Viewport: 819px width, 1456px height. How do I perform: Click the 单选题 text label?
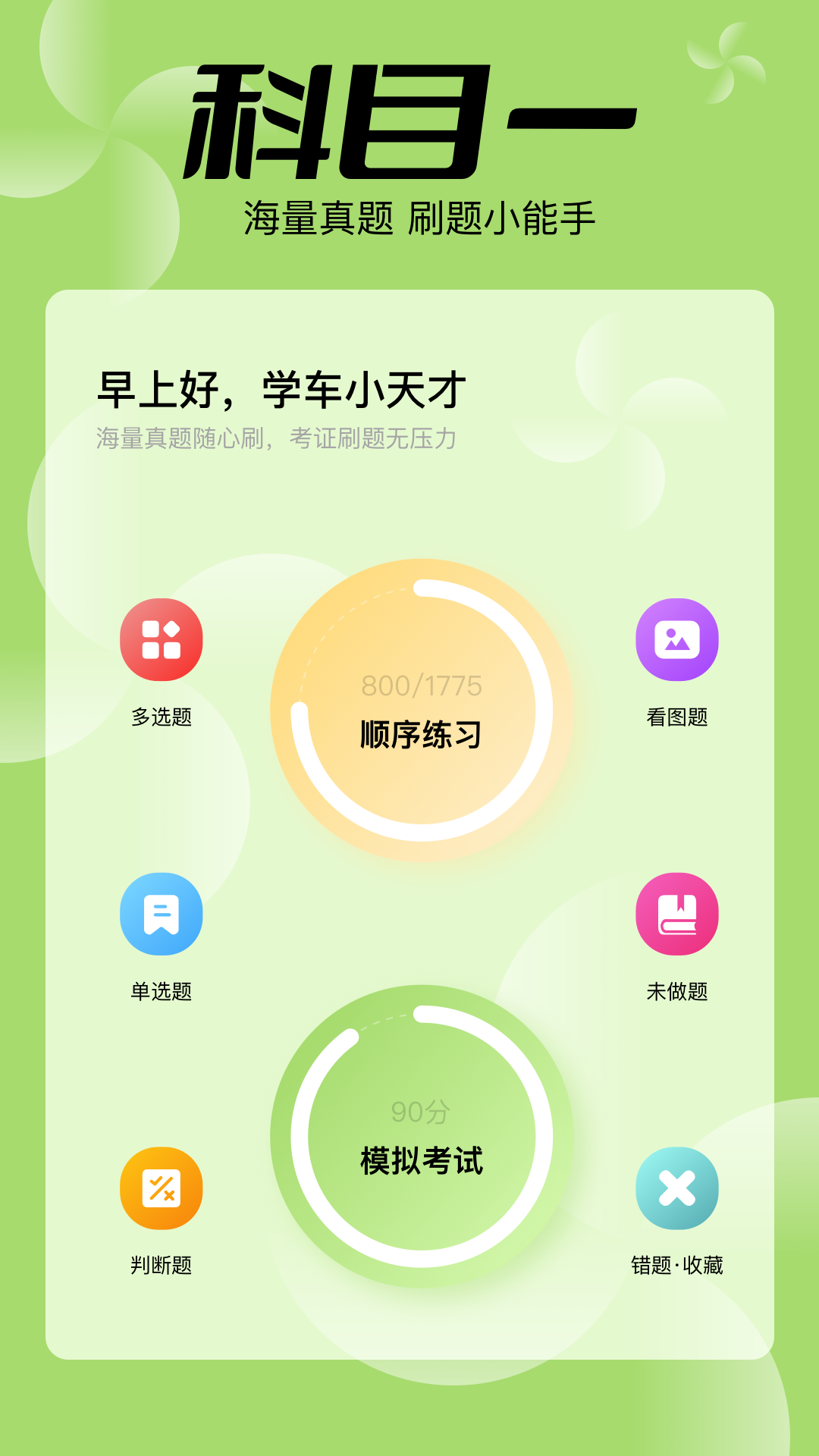coord(162,991)
